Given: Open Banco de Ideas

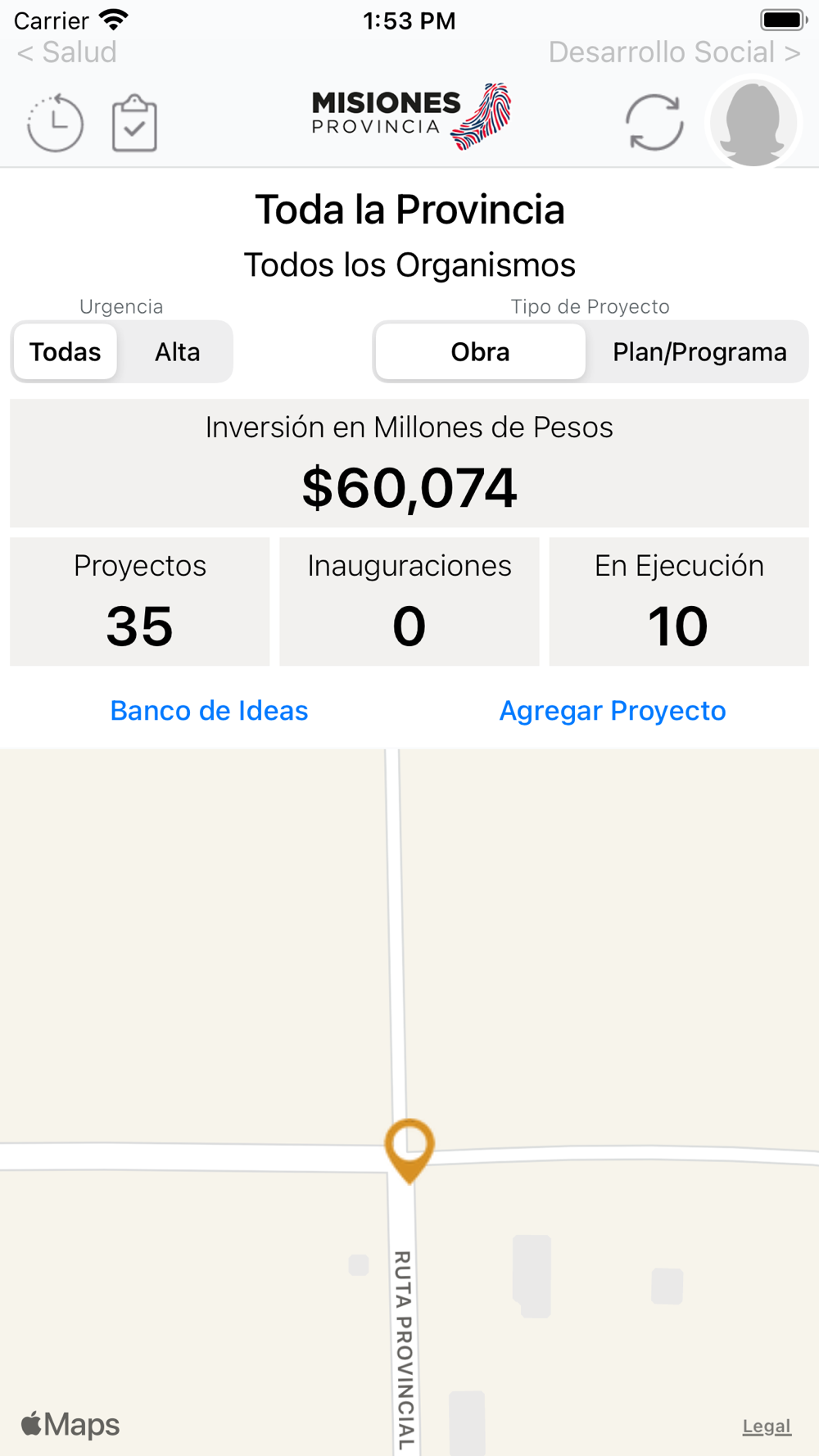Looking at the screenshot, I should point(210,711).
